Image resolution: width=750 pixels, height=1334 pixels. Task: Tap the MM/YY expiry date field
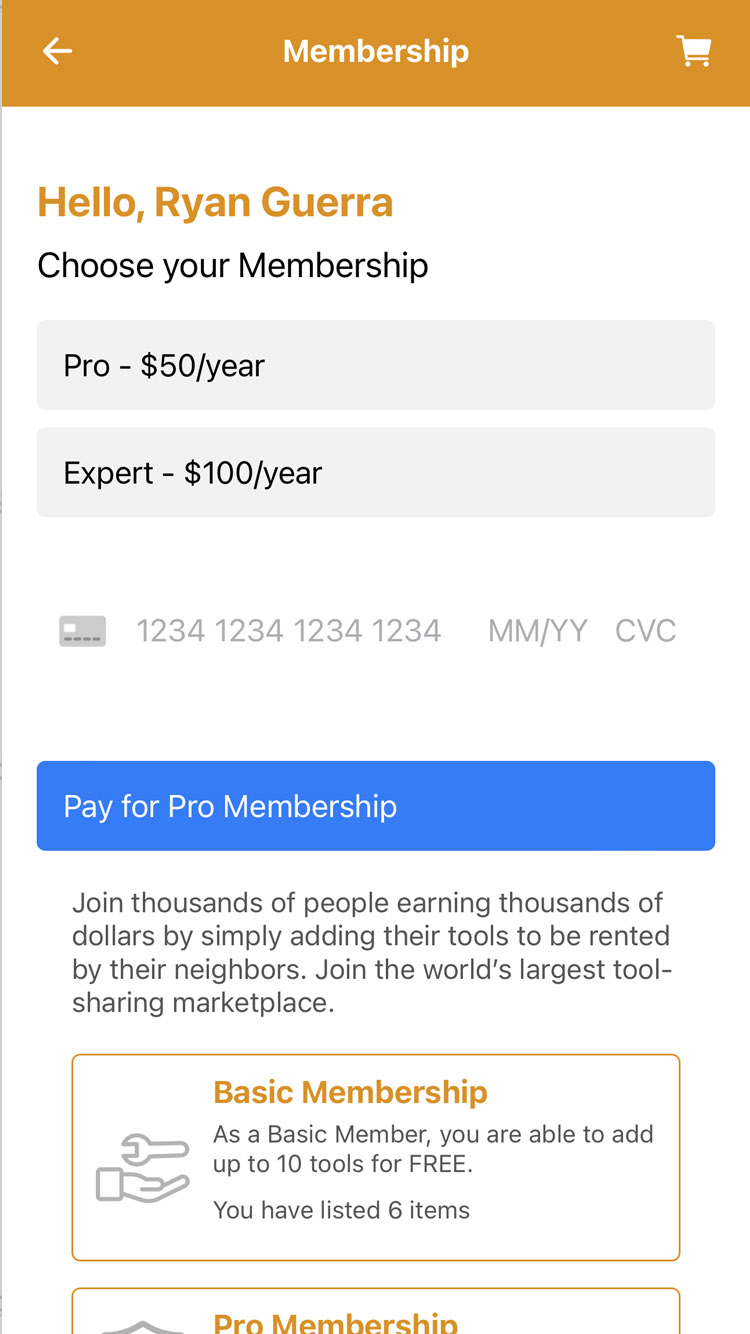537,631
